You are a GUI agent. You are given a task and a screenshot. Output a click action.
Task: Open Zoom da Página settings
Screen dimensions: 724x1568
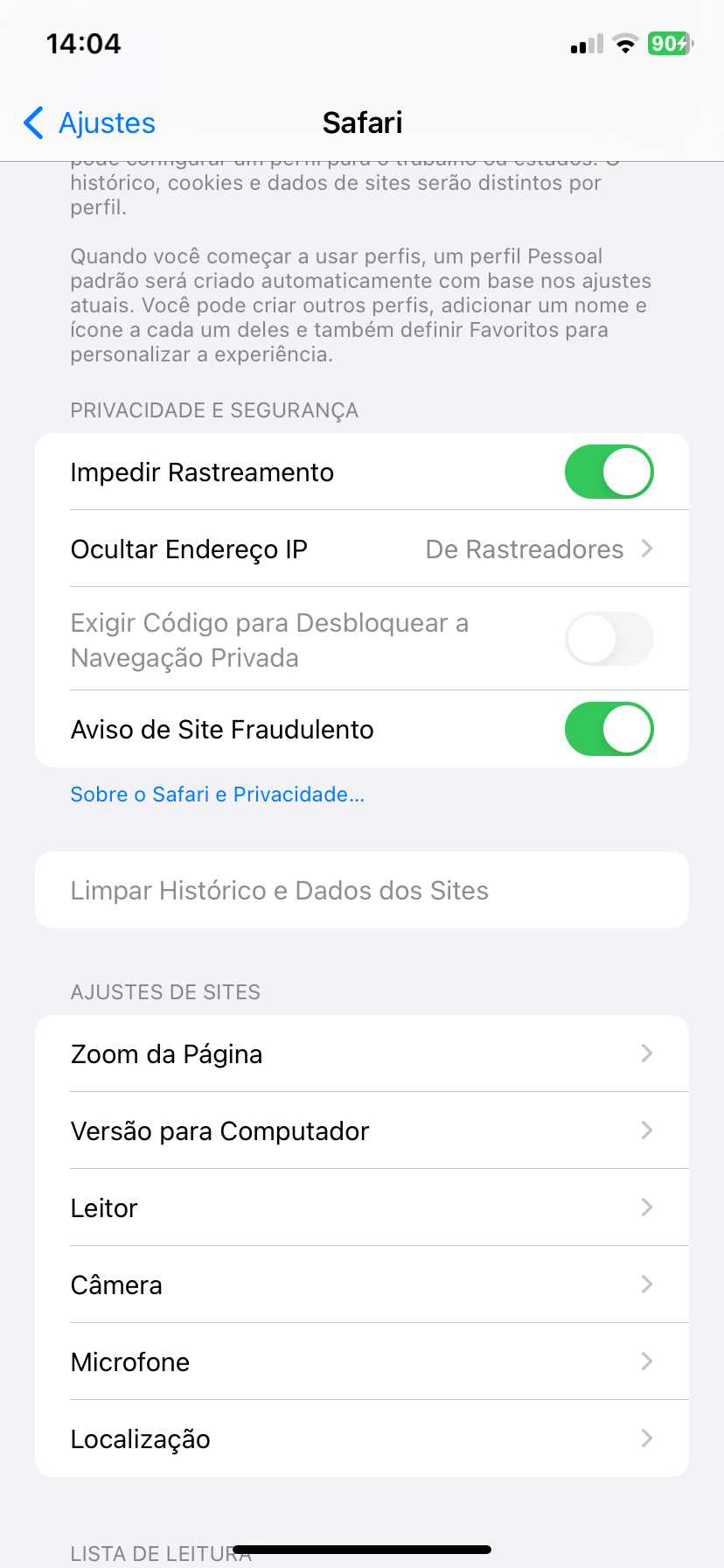pos(362,1054)
